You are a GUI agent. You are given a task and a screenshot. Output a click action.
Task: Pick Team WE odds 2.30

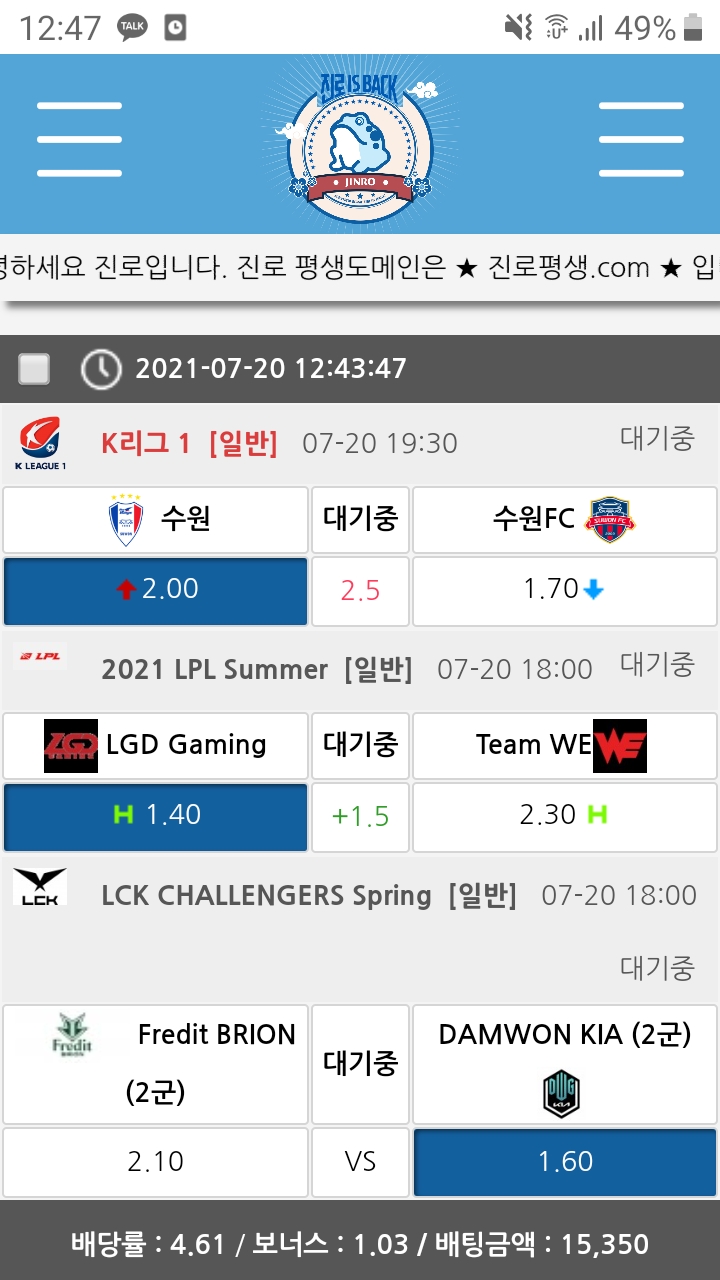(x=564, y=816)
